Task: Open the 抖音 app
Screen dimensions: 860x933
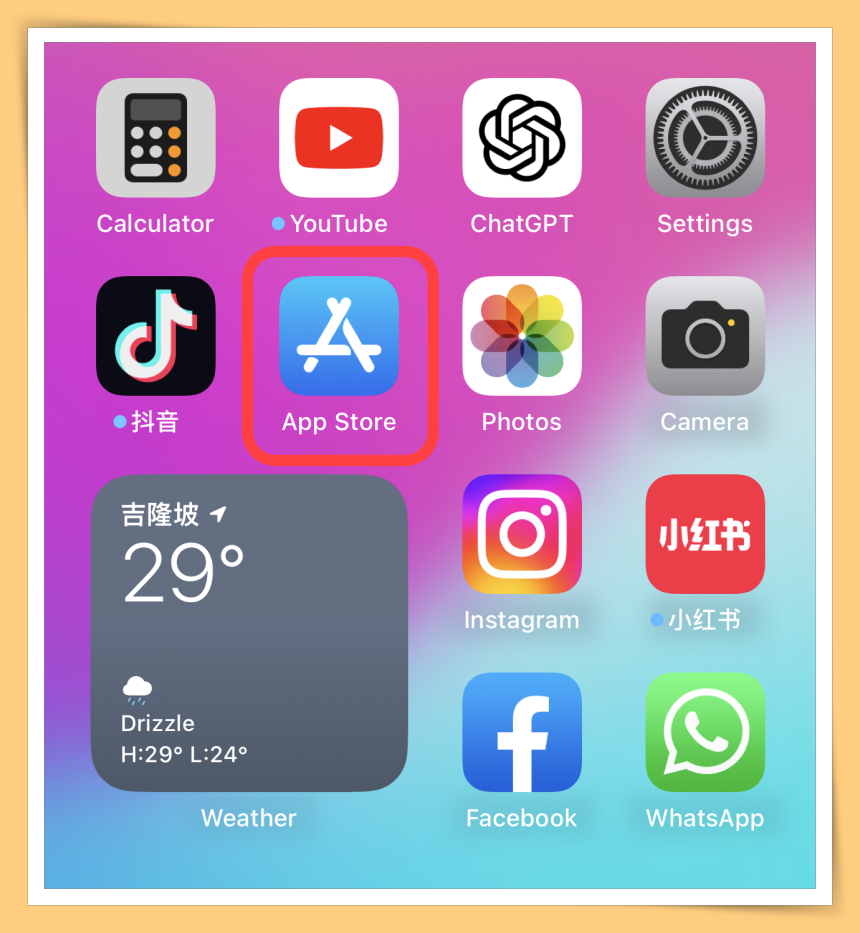Action: (155, 336)
